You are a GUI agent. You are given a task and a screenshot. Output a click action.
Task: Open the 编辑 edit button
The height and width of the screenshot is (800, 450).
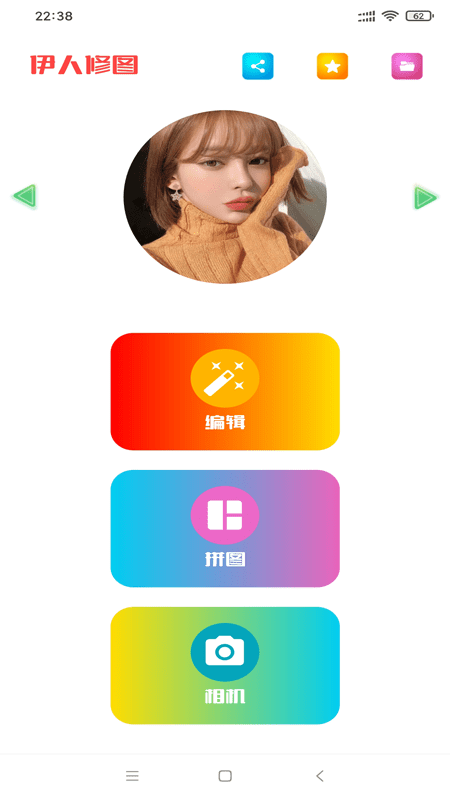[225, 391]
